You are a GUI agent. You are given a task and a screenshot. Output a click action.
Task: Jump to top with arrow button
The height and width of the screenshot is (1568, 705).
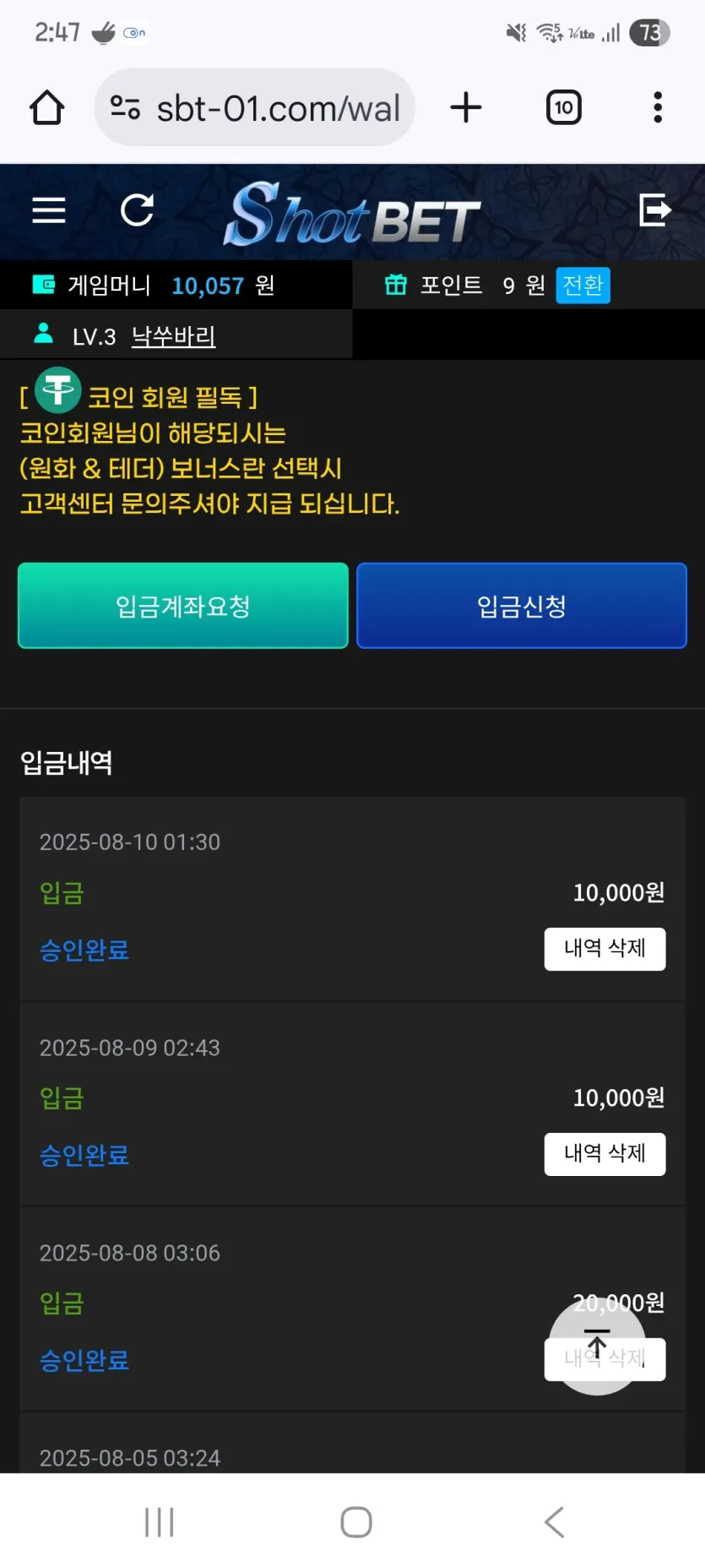coord(597,1345)
